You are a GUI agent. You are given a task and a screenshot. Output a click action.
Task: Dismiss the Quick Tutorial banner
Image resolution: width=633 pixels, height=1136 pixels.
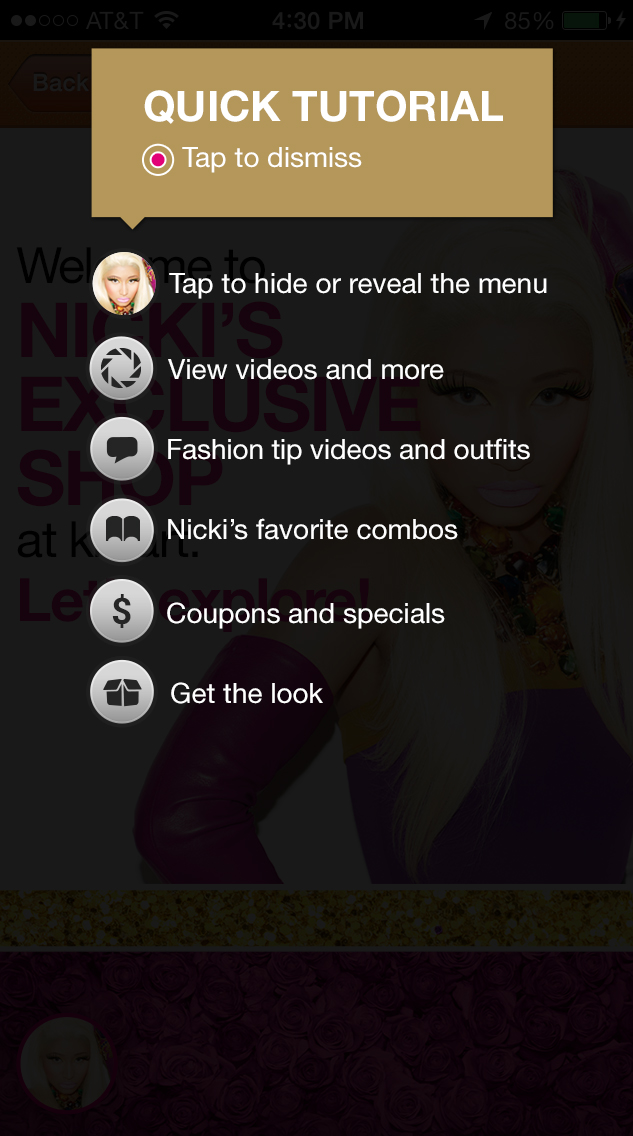pos(322,133)
